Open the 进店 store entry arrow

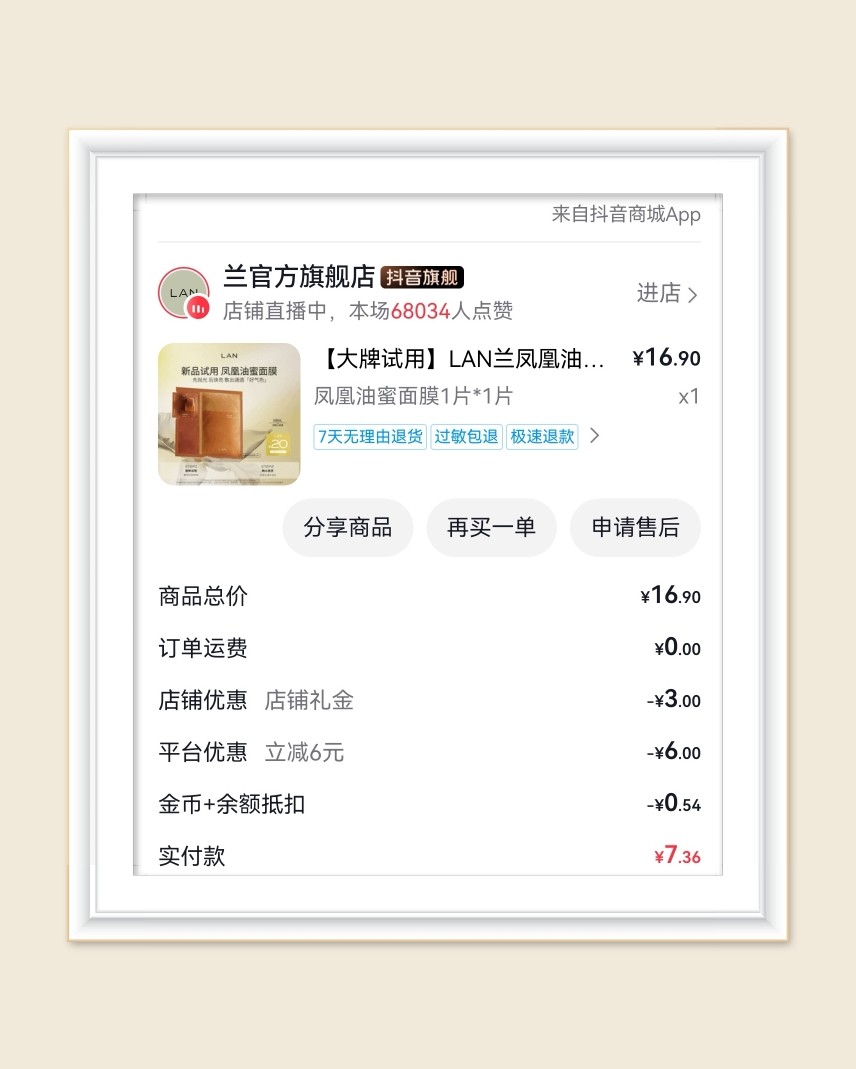[x=668, y=294]
